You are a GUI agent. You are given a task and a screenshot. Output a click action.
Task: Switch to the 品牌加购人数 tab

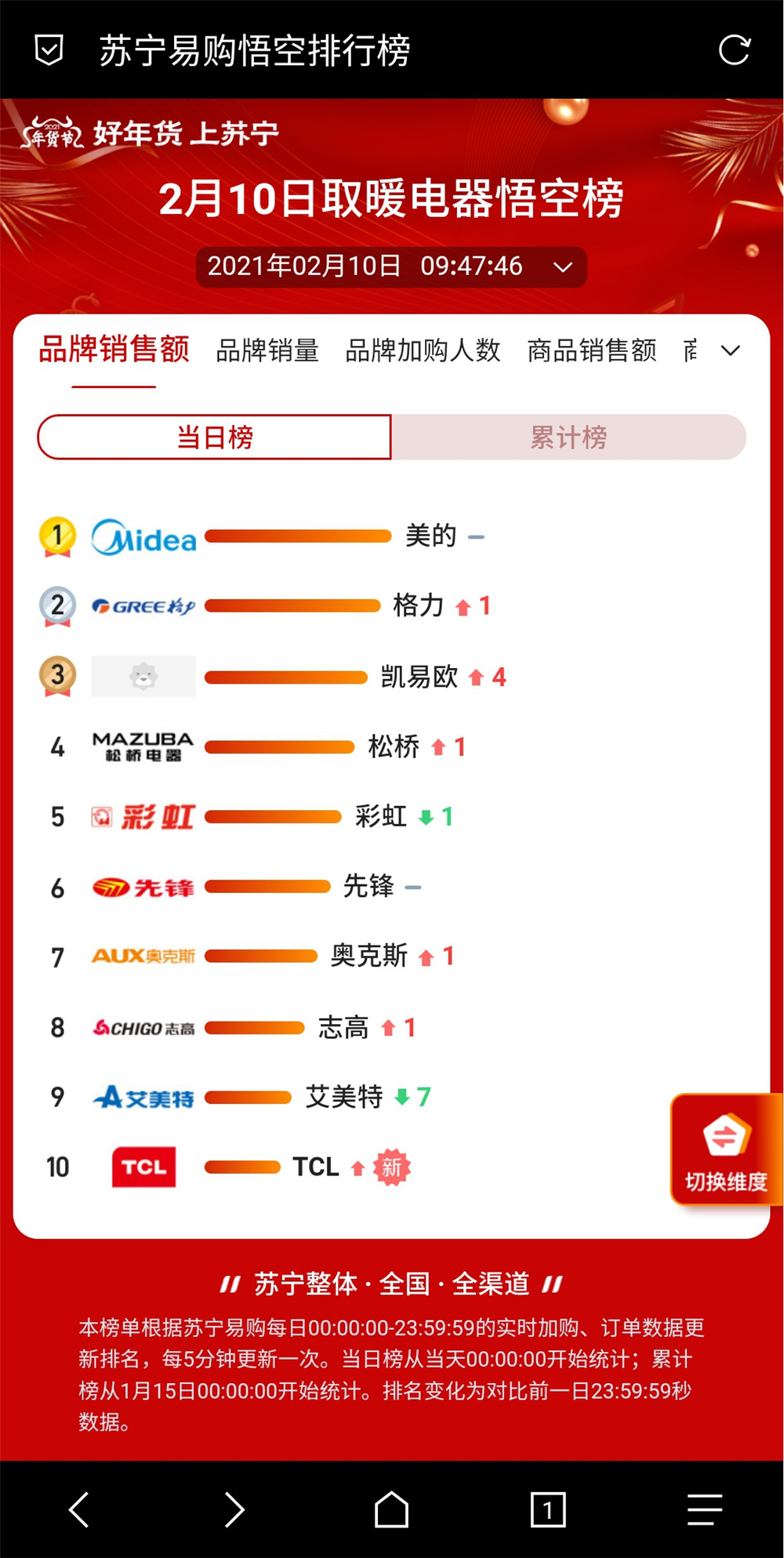[x=423, y=350]
